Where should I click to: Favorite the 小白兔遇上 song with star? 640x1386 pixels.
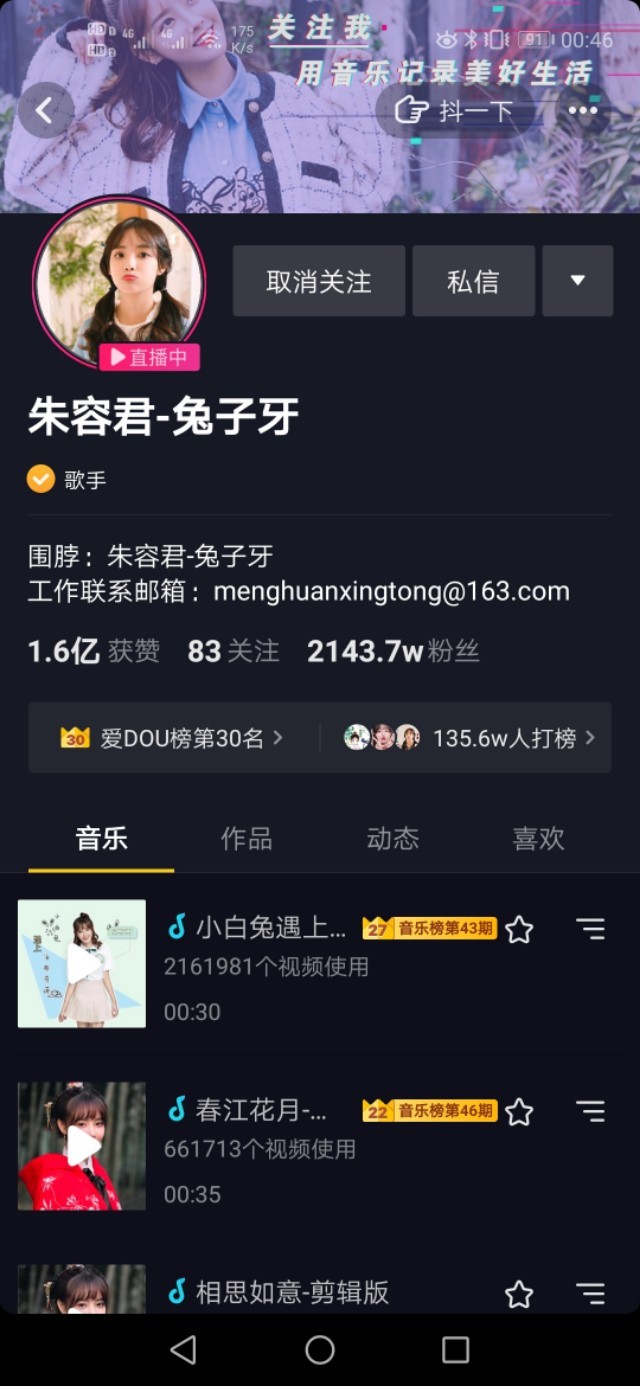[x=519, y=930]
